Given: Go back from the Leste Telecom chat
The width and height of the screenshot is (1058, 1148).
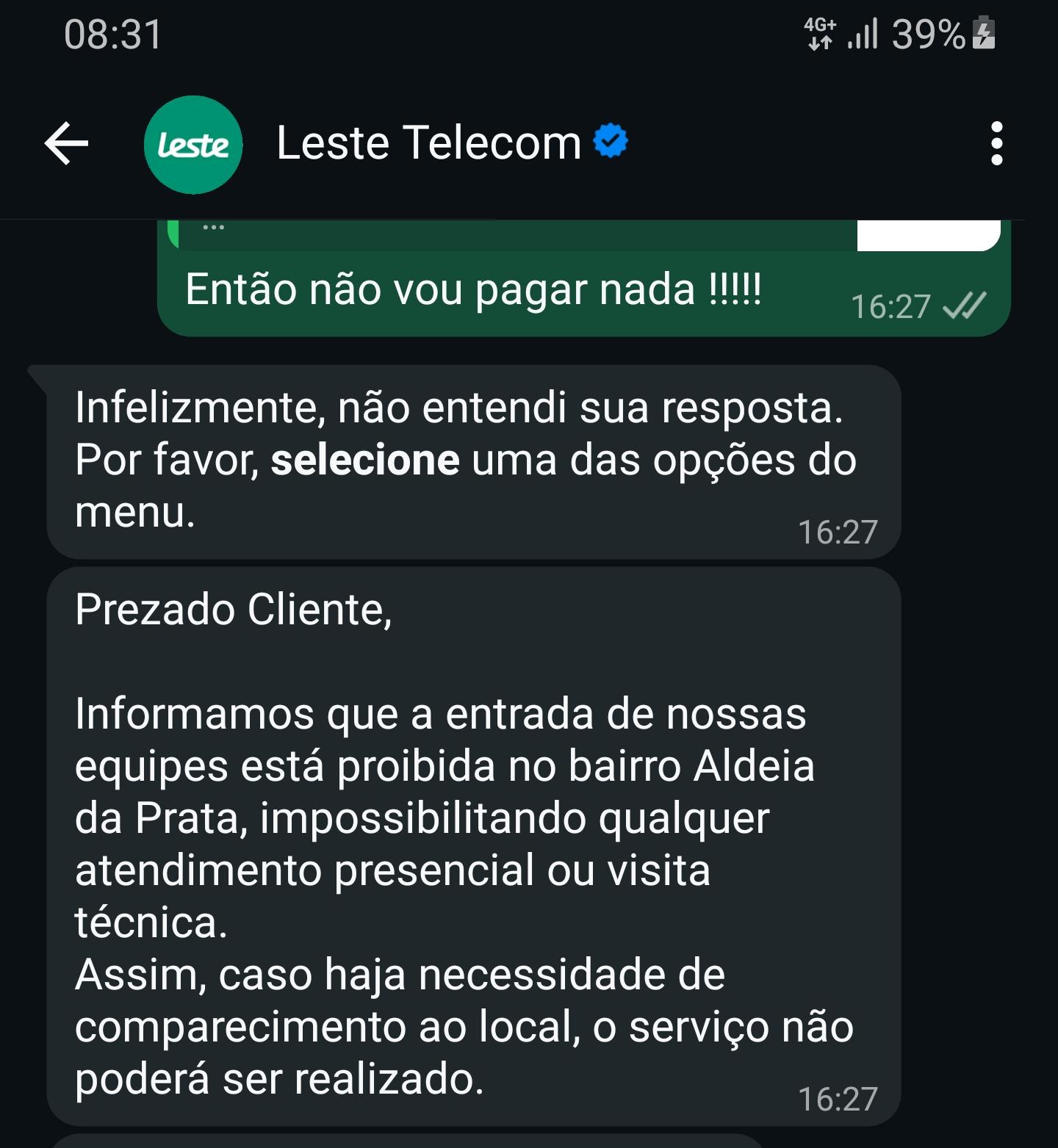Looking at the screenshot, I should click(66, 143).
